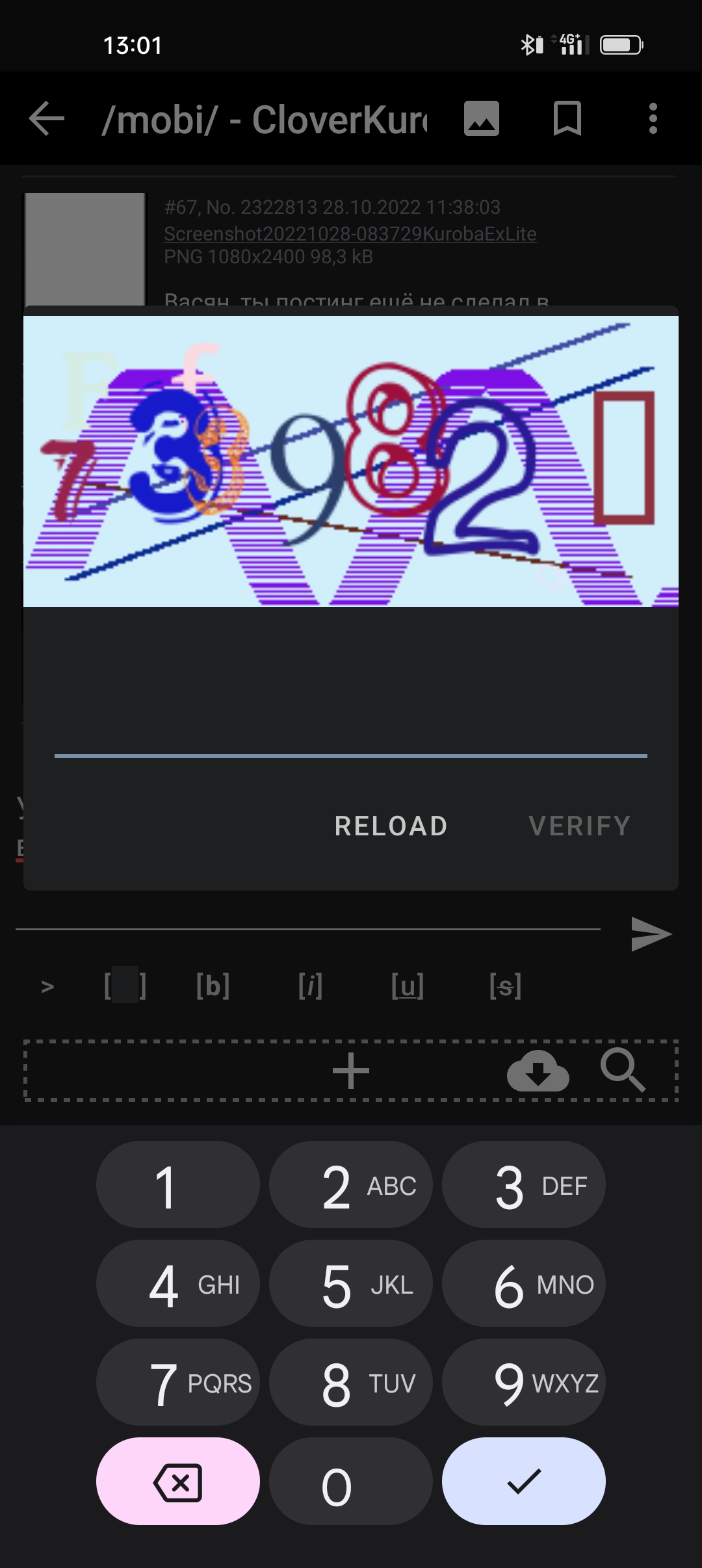702x1568 pixels.
Task: Apply bold [b] formatting
Action: point(213,986)
